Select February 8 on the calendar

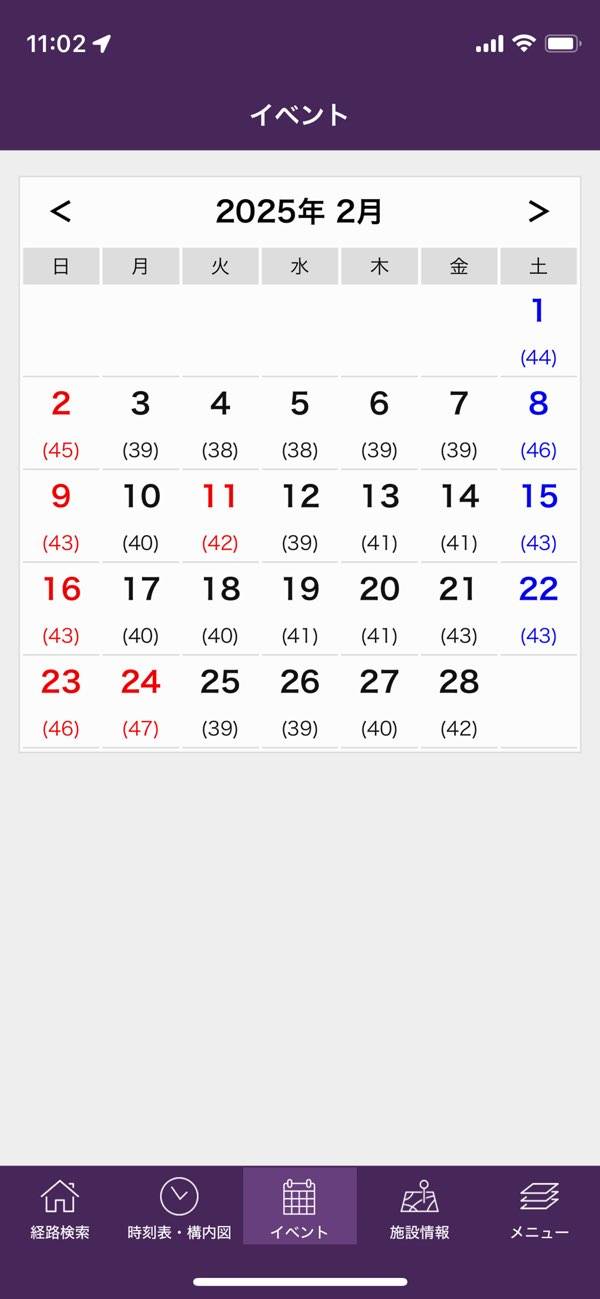pyautogui.click(x=538, y=423)
